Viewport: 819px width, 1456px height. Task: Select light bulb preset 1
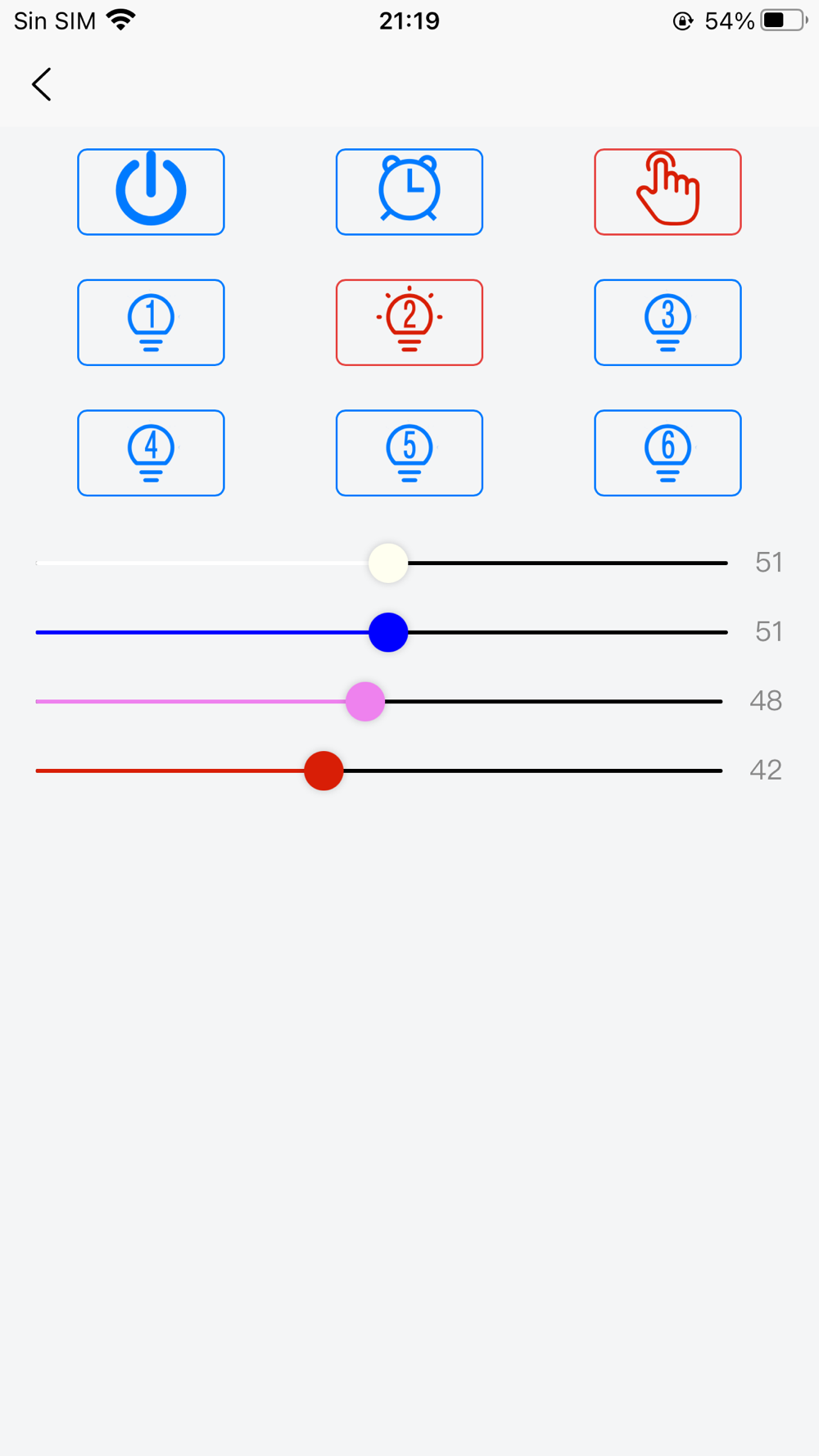tap(151, 323)
